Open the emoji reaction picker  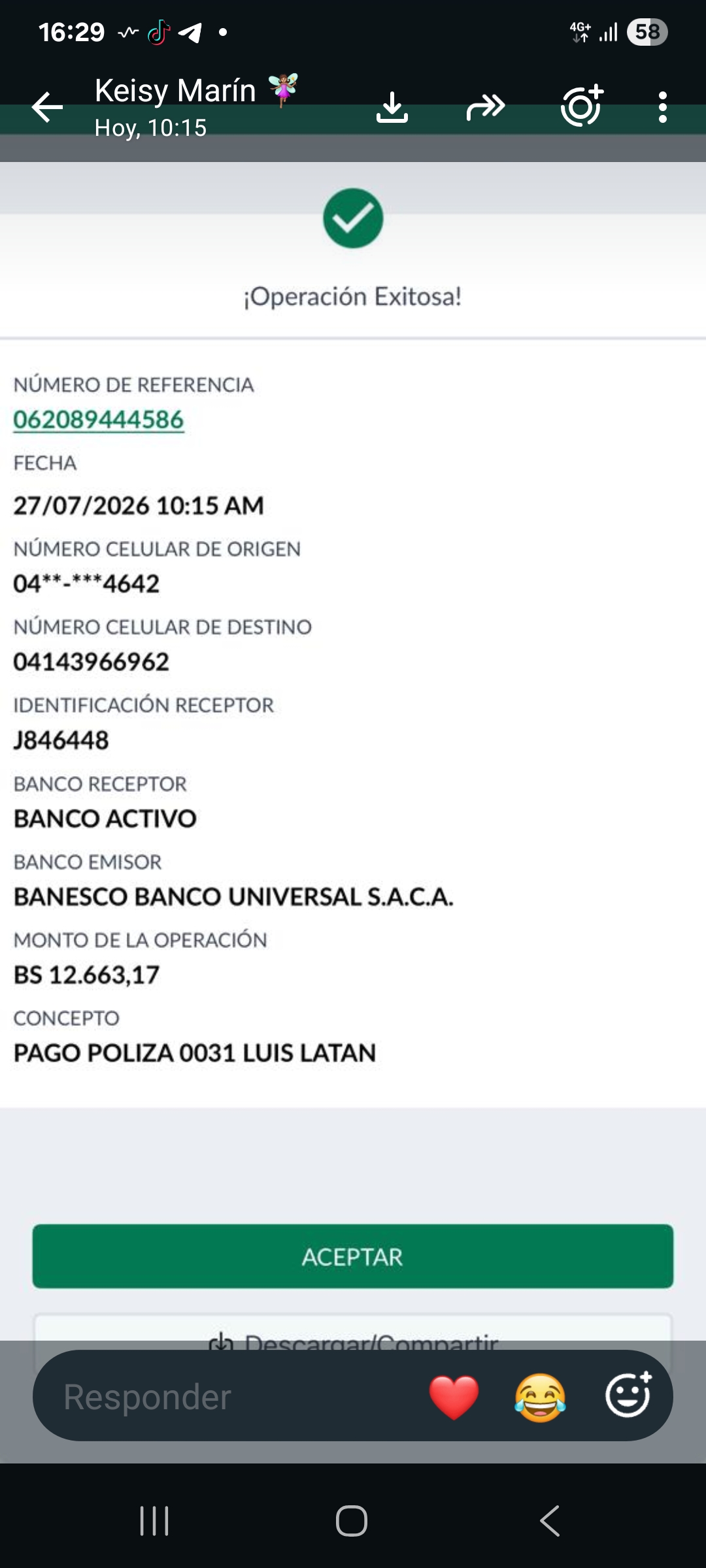click(x=628, y=1395)
